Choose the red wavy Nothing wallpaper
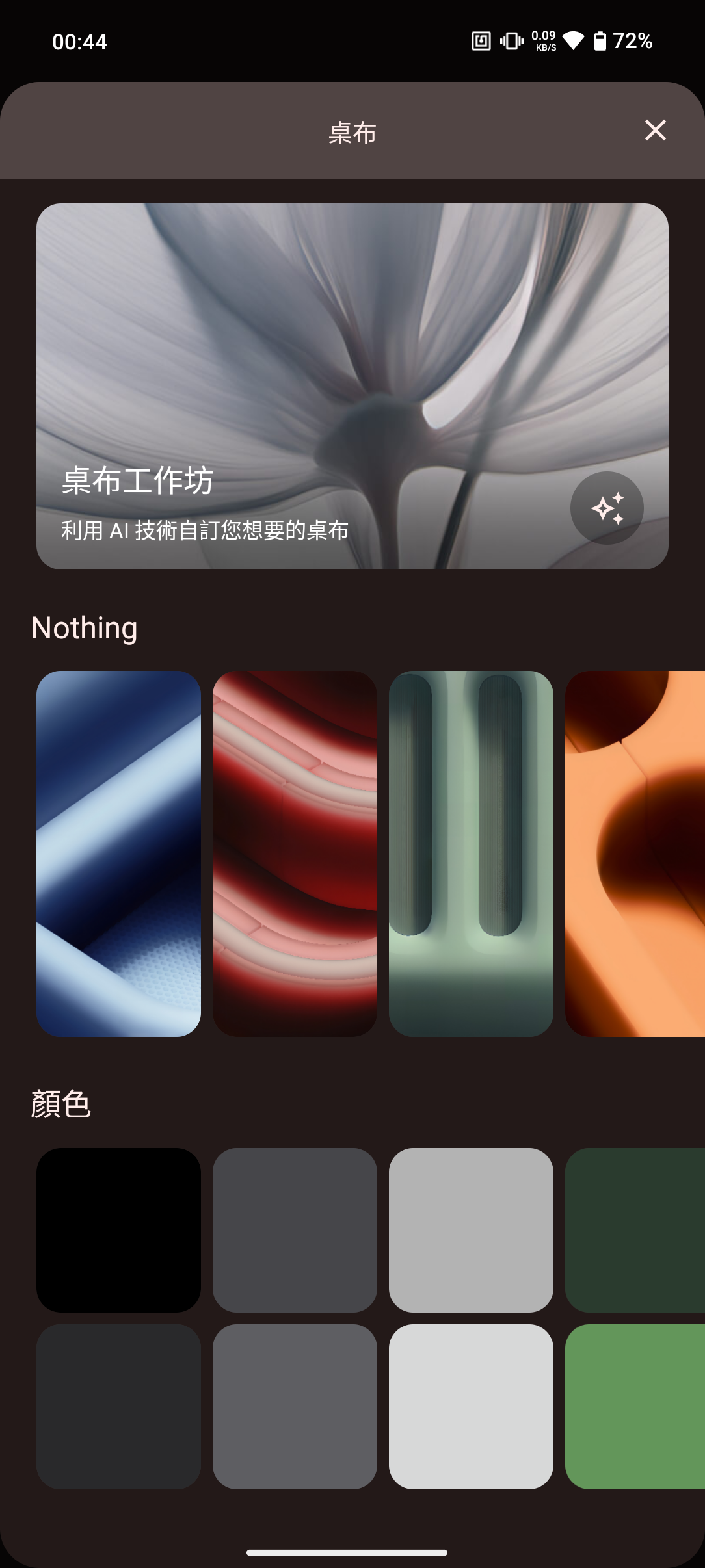 click(x=295, y=854)
